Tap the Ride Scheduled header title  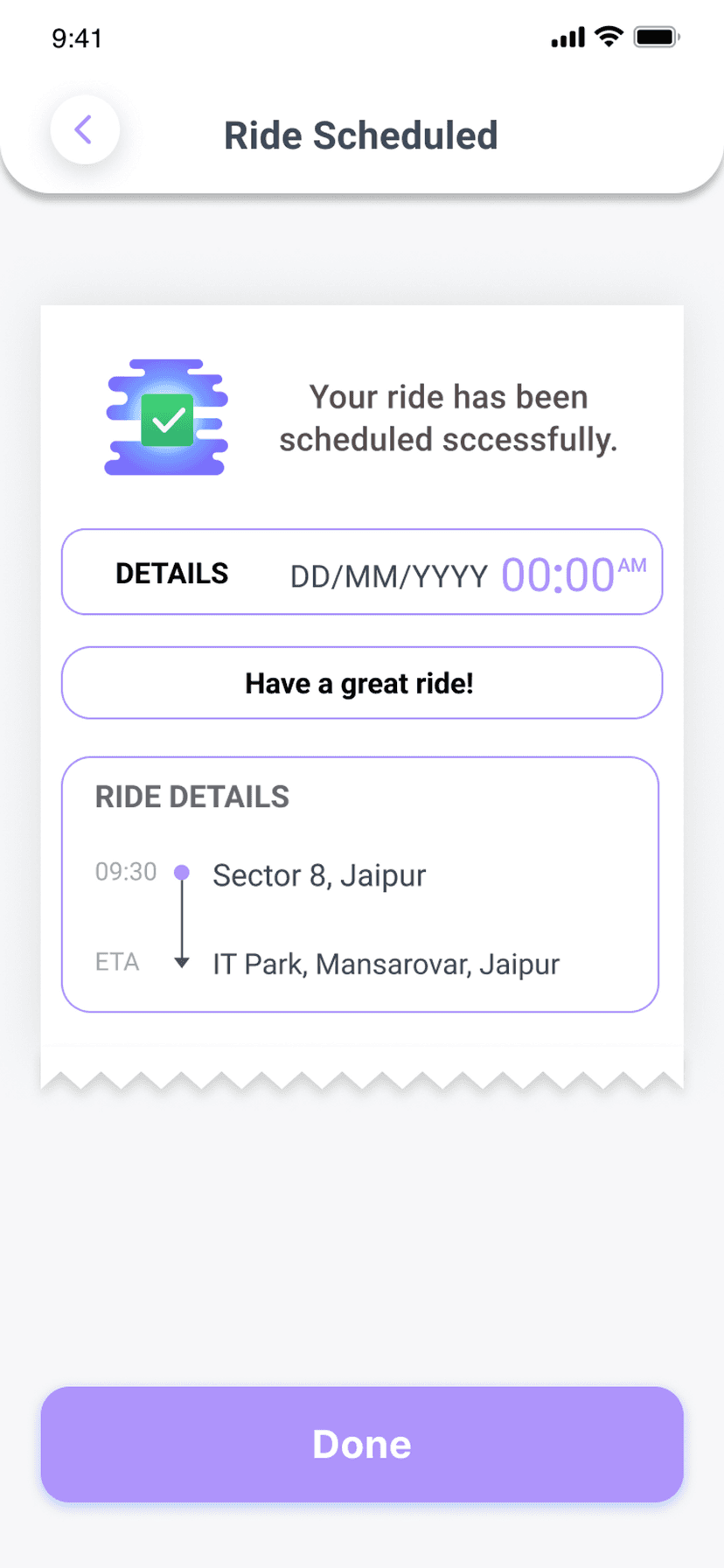[361, 135]
